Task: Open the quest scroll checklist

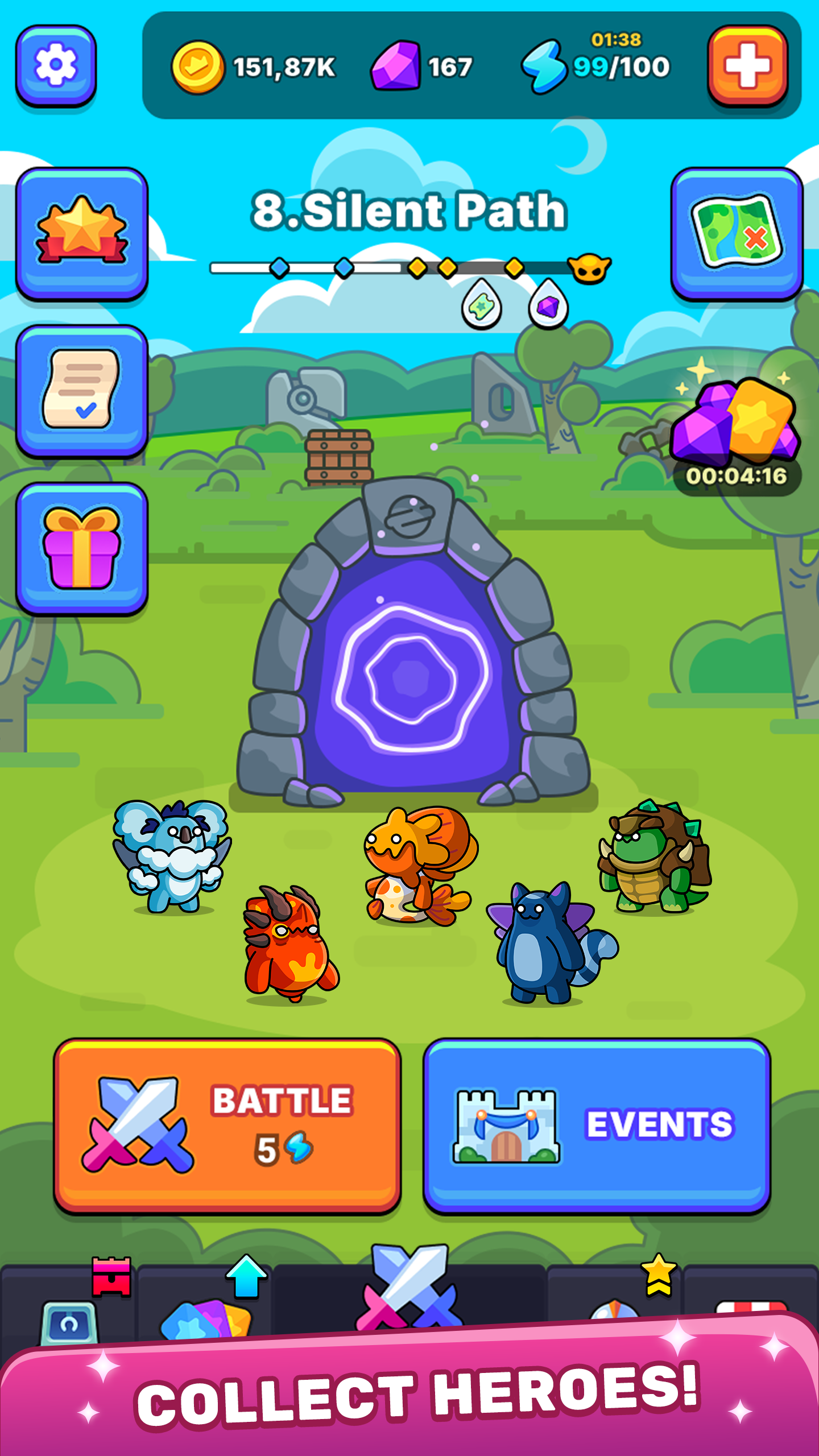Action: coord(82,391)
